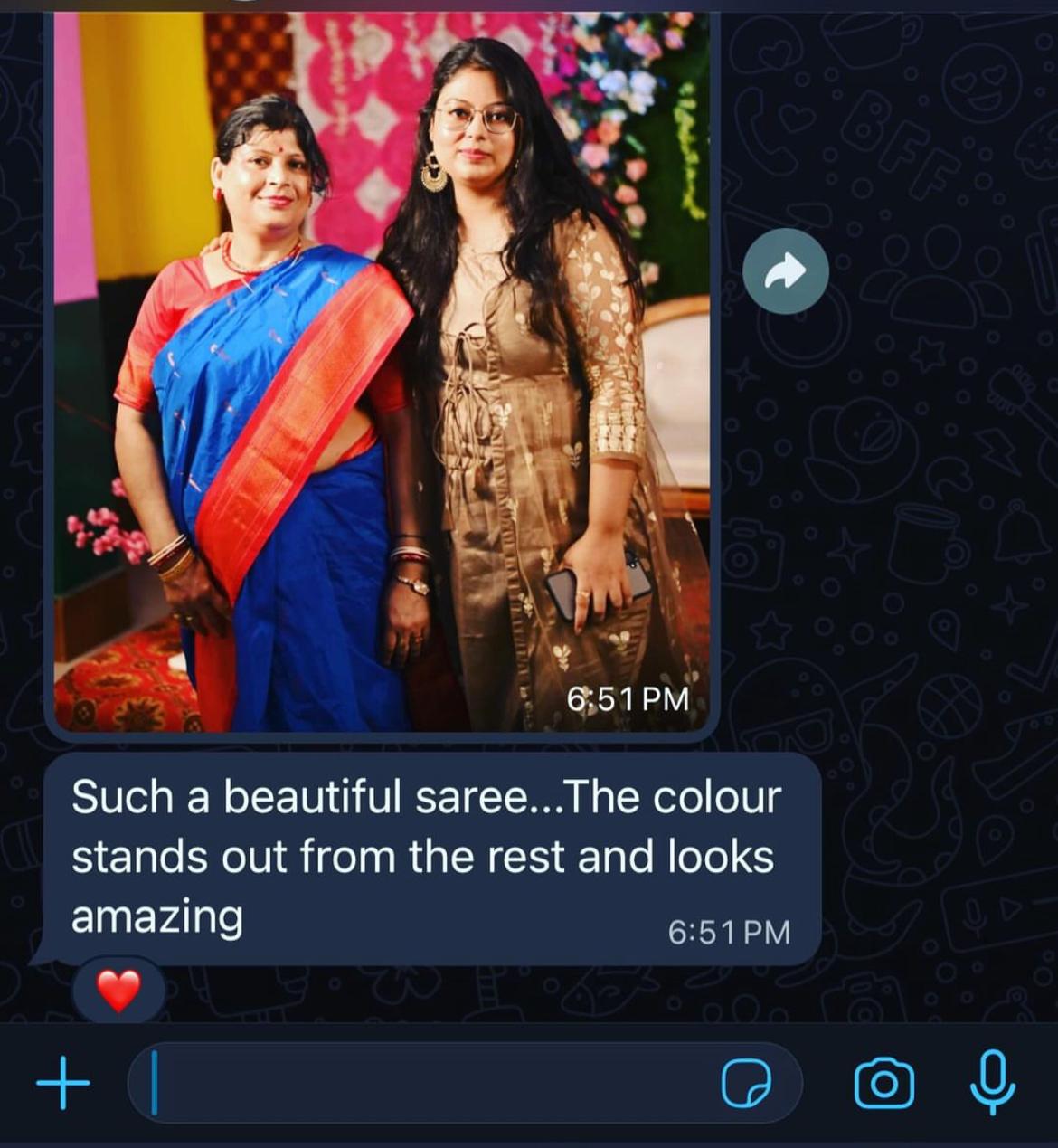
Task: Open the camera to take a photo
Action: click(x=883, y=1082)
